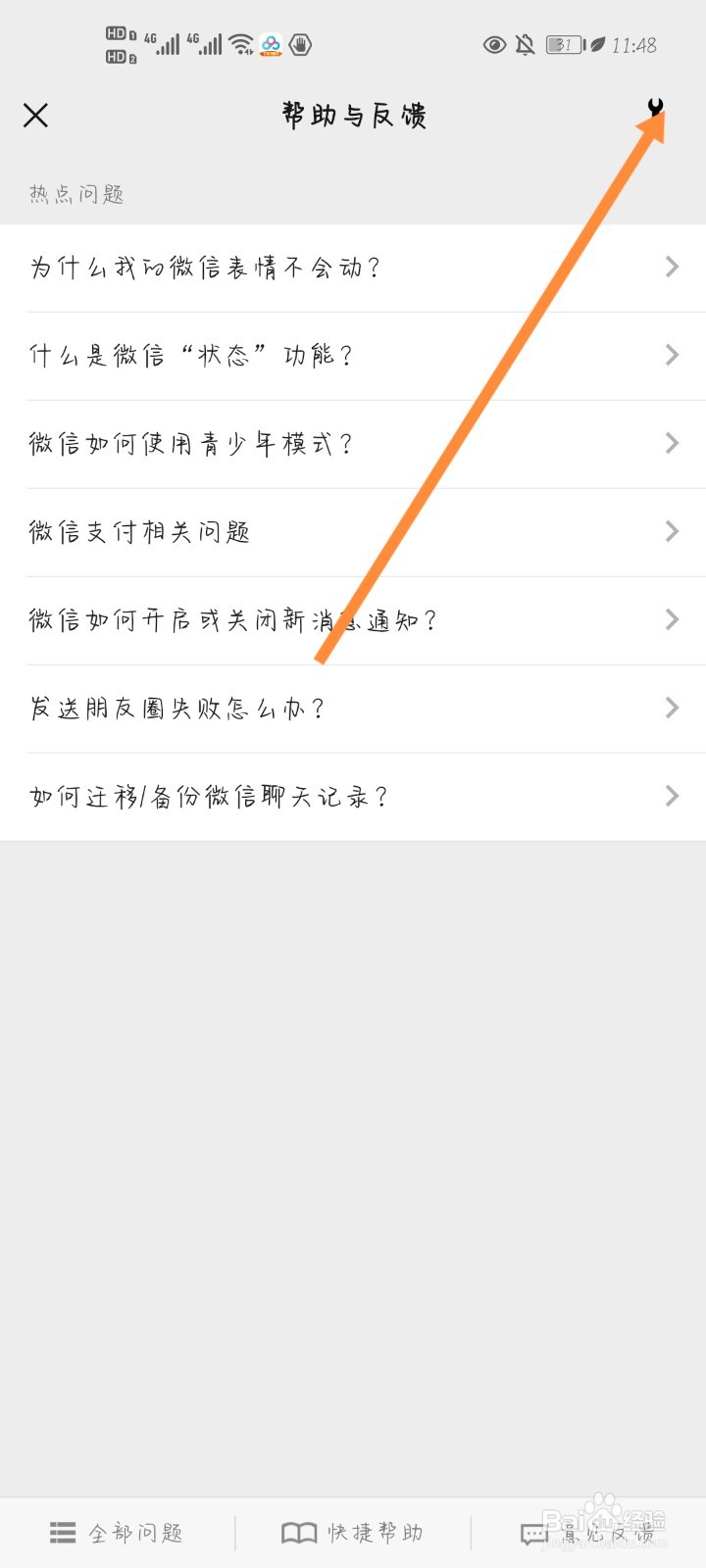Tap the list icon beside 全部问题

tap(61, 1532)
